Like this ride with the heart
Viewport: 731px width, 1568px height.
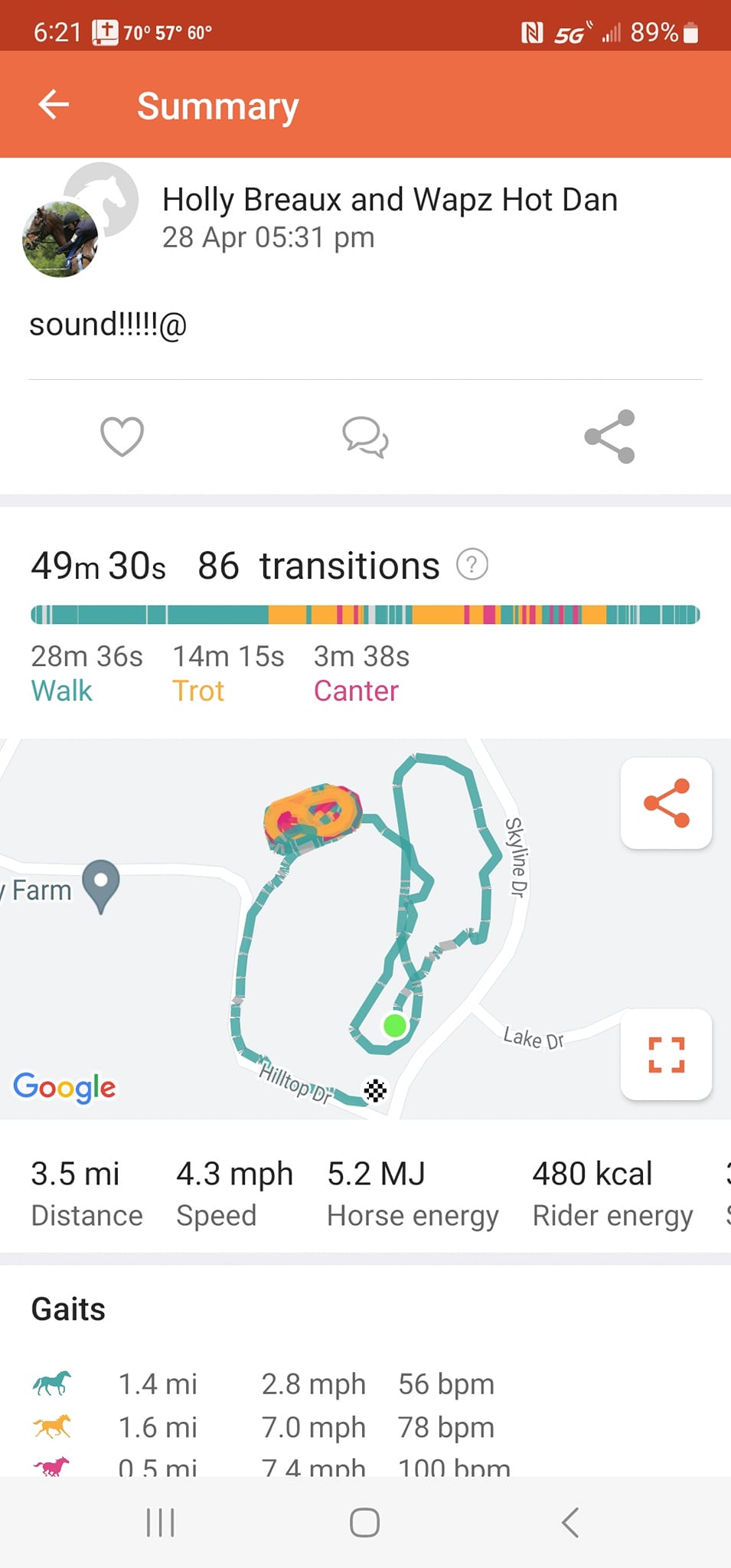tap(122, 436)
